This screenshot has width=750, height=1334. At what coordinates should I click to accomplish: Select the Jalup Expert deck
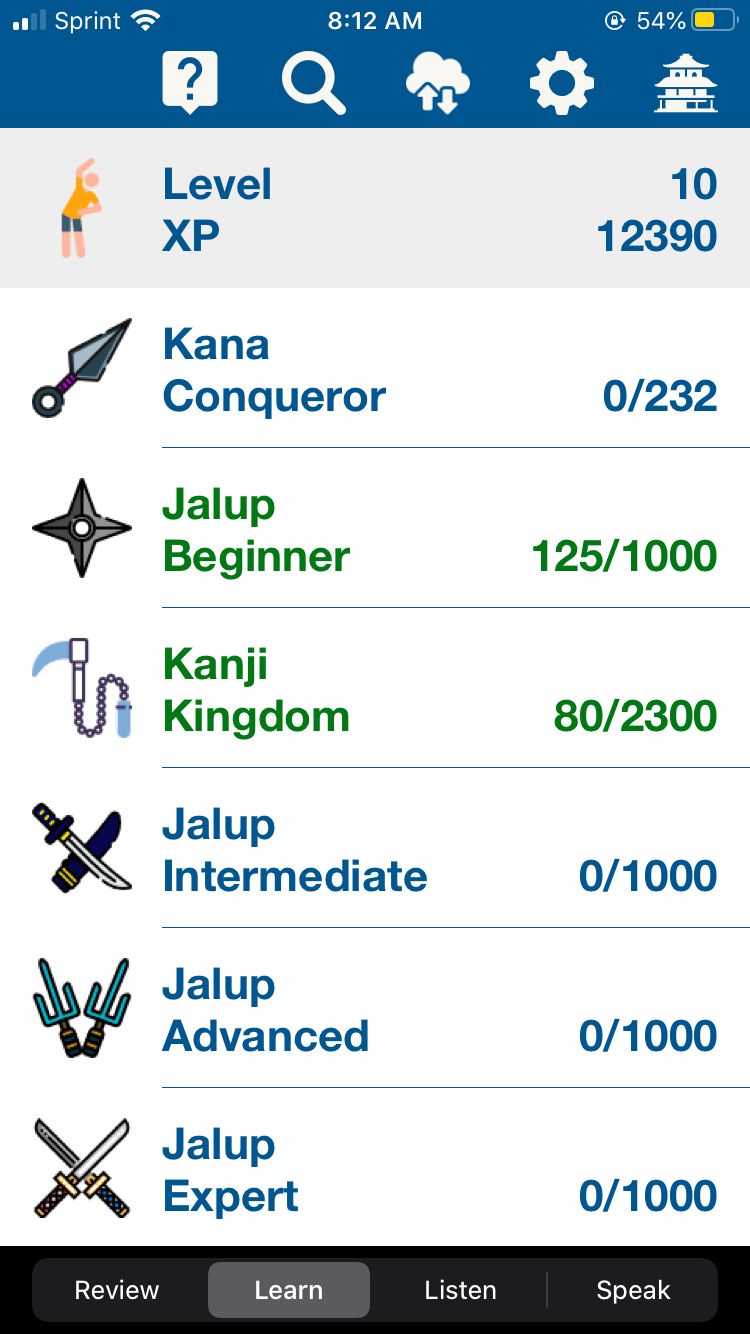coord(375,1168)
